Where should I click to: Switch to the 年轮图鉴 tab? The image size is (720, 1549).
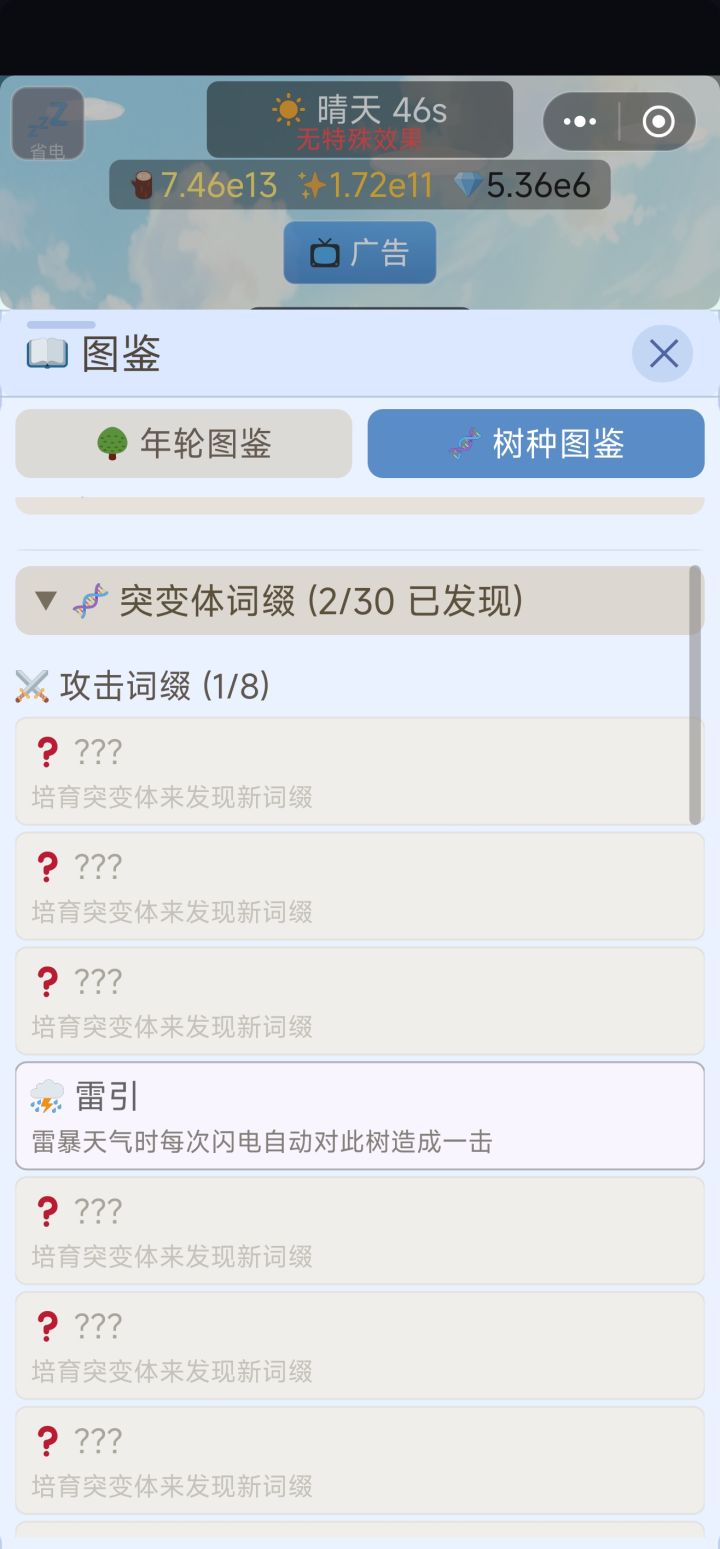pos(184,443)
